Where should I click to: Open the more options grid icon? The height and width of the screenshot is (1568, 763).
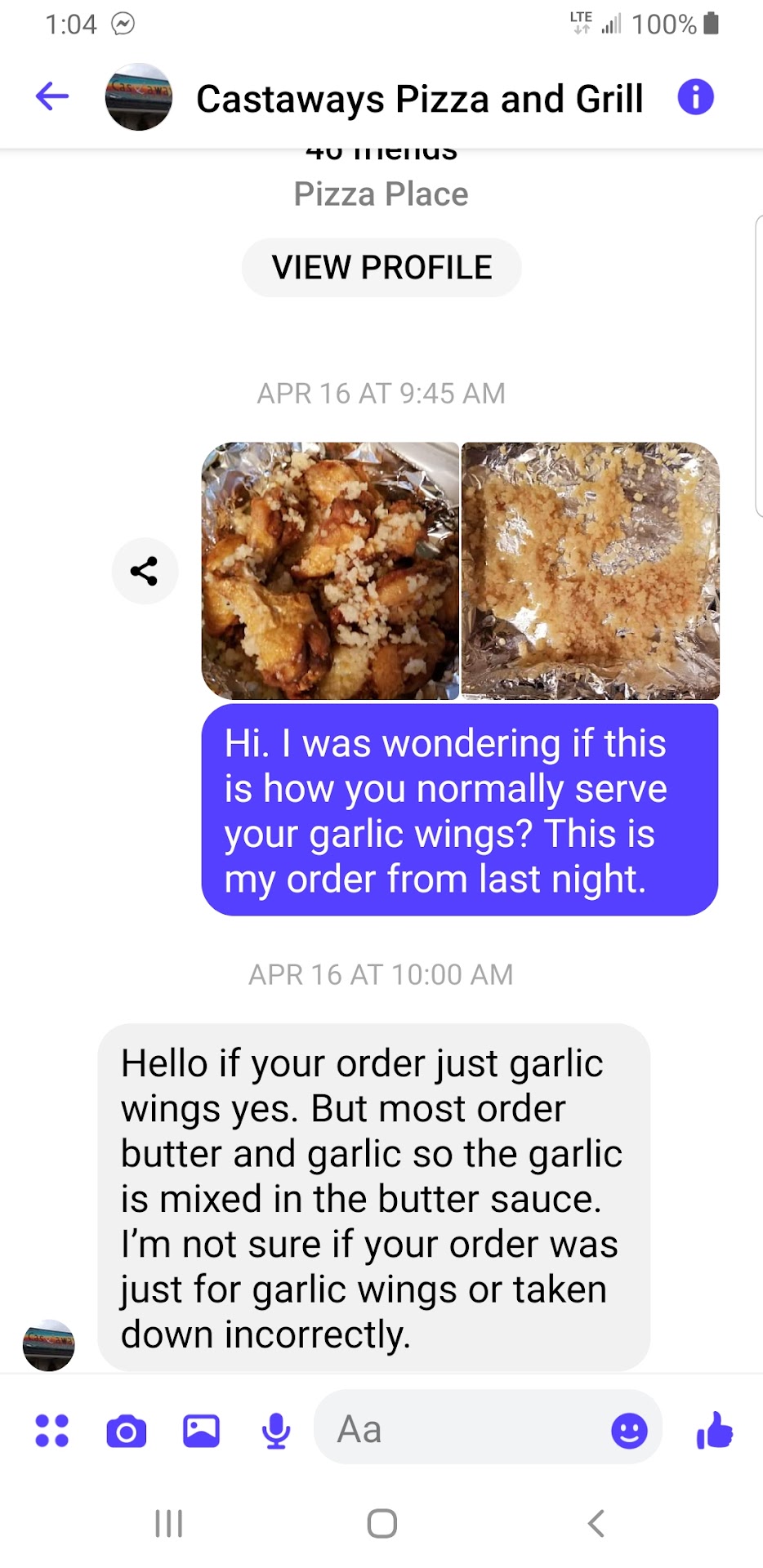tap(52, 1431)
